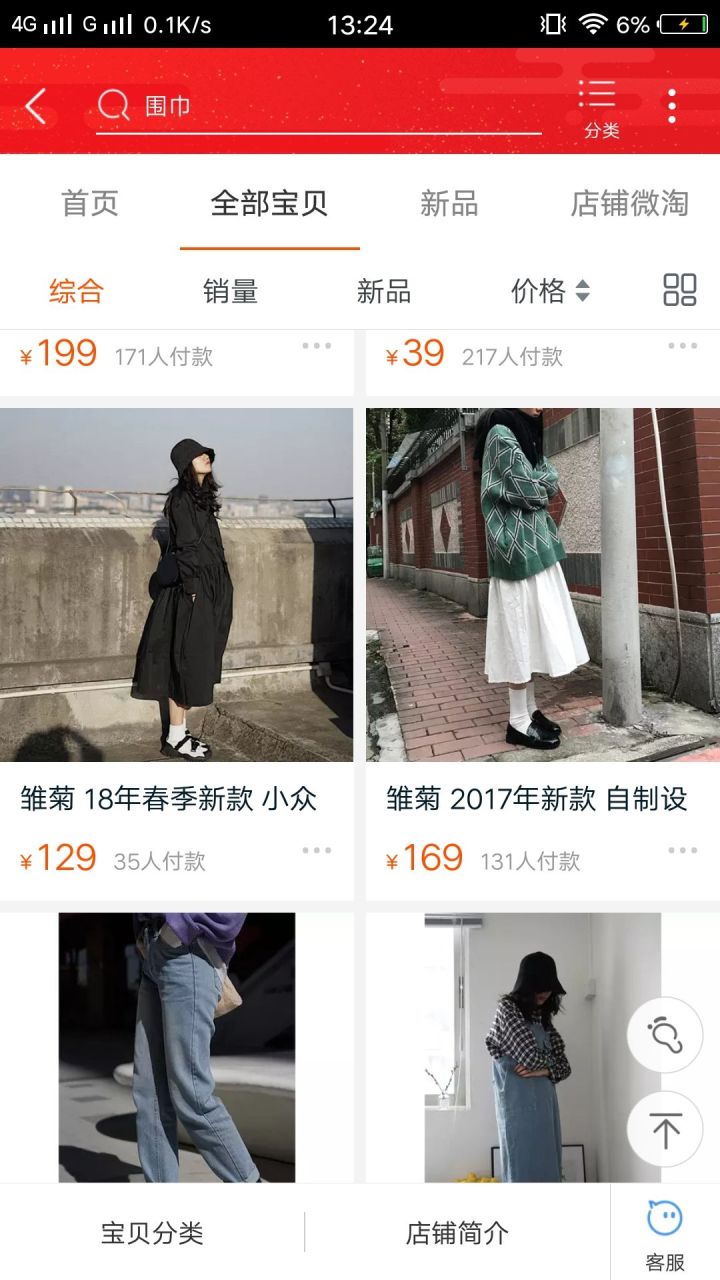Open the blue jeans product tile

coord(176,1047)
